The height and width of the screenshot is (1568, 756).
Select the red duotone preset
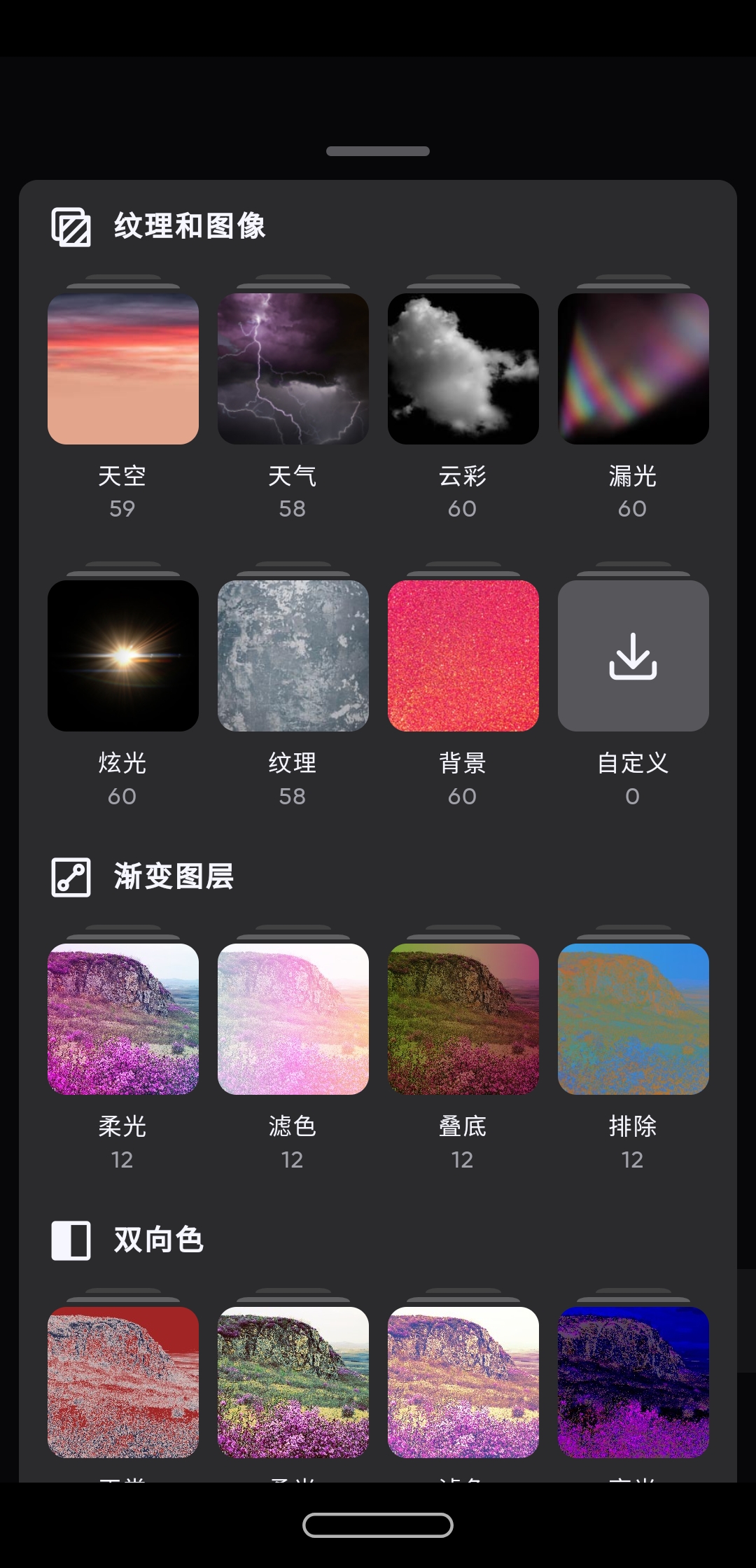click(123, 1382)
